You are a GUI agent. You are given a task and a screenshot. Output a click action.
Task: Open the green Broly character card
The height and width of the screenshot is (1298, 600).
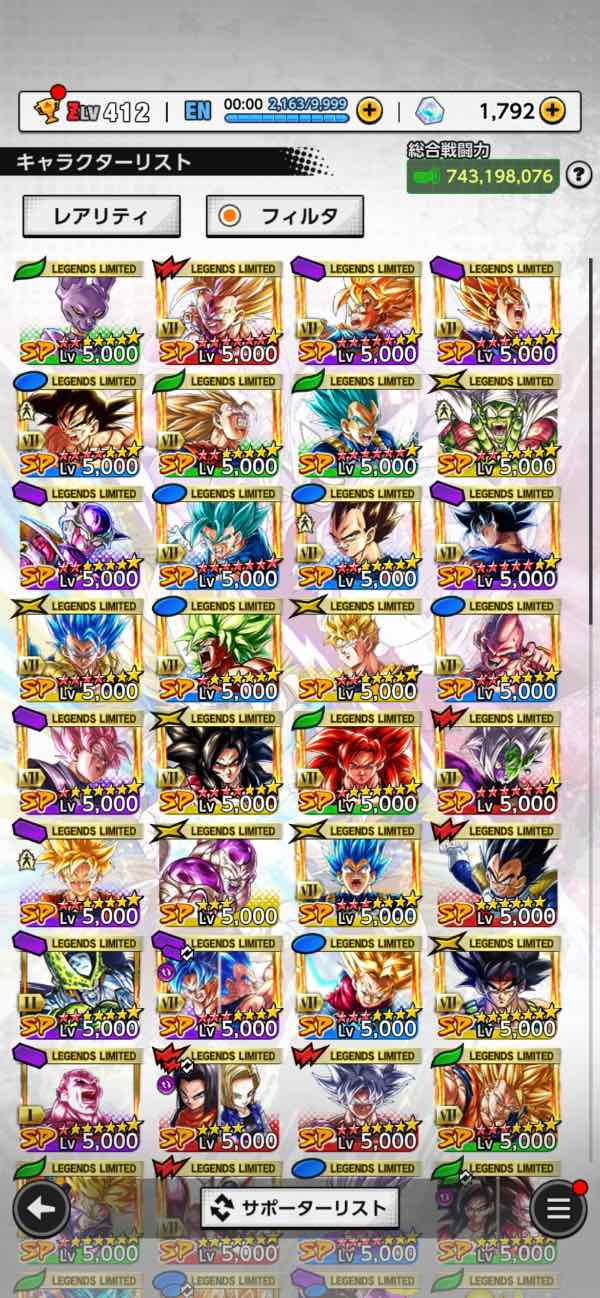pyautogui.click(x=217, y=650)
